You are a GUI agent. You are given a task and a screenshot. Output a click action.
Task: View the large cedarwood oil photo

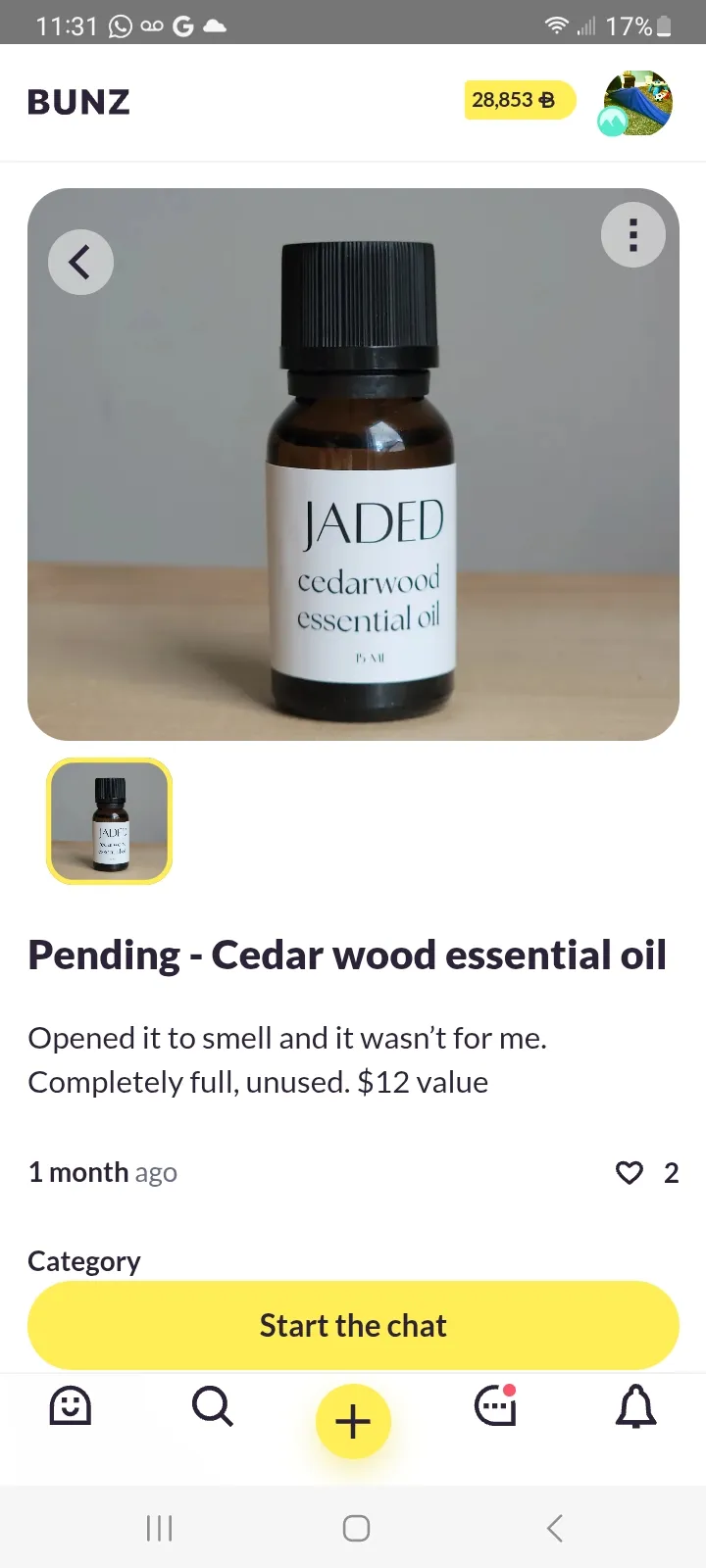tap(353, 464)
